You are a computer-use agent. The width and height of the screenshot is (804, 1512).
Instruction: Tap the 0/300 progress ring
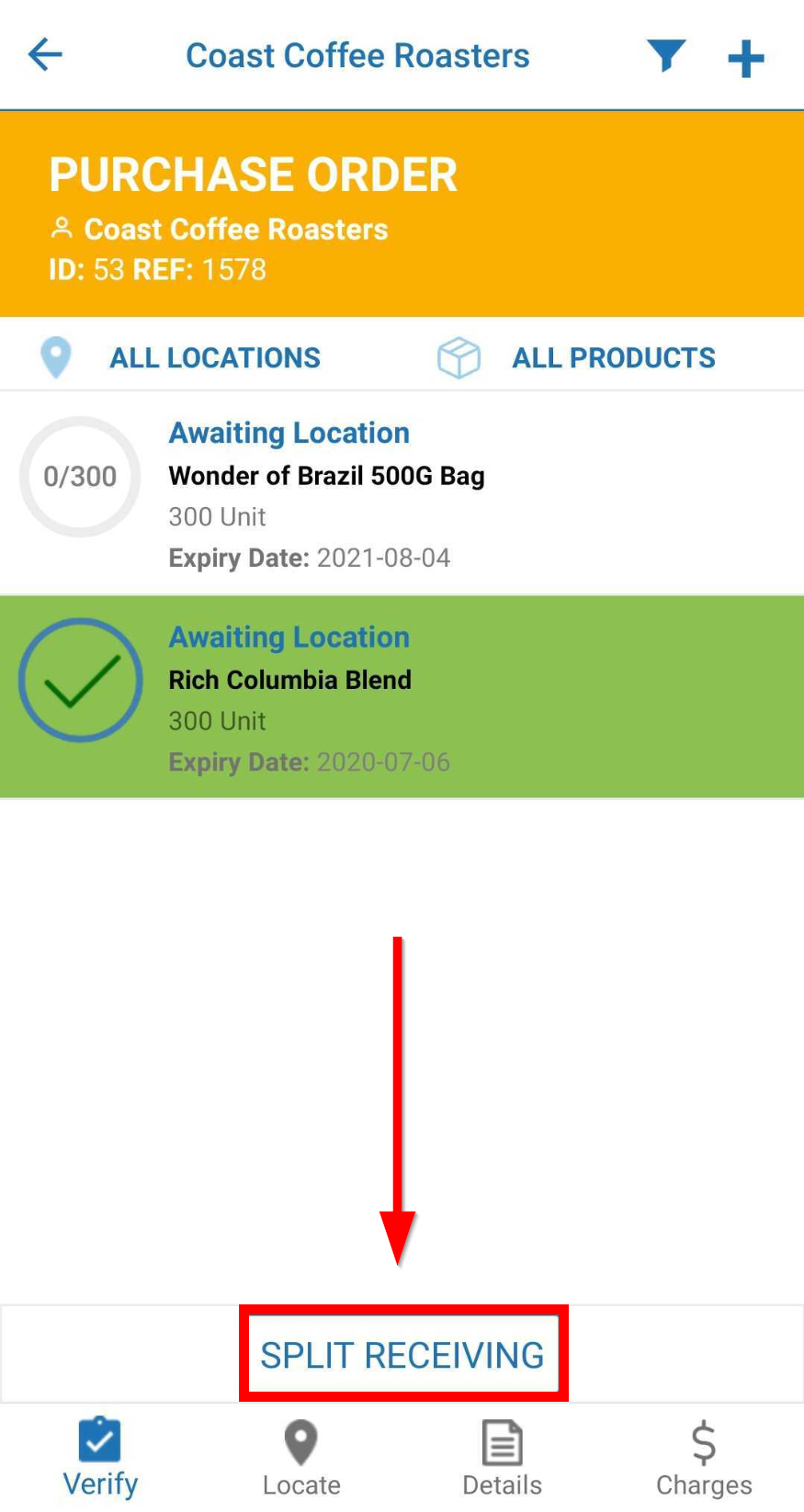80,477
